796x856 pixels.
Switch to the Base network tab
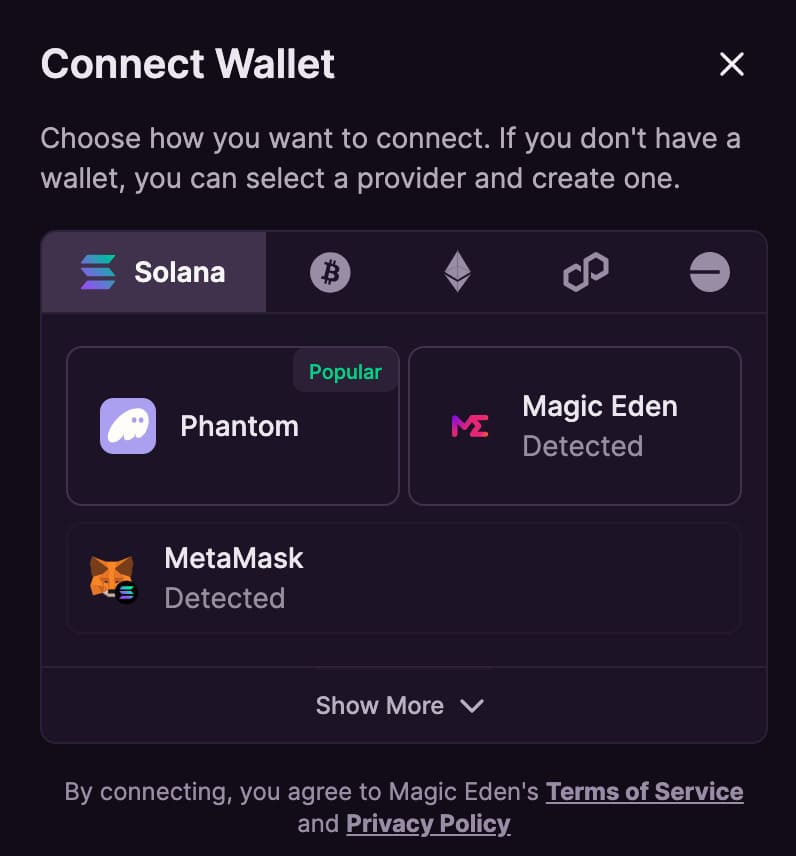710,272
